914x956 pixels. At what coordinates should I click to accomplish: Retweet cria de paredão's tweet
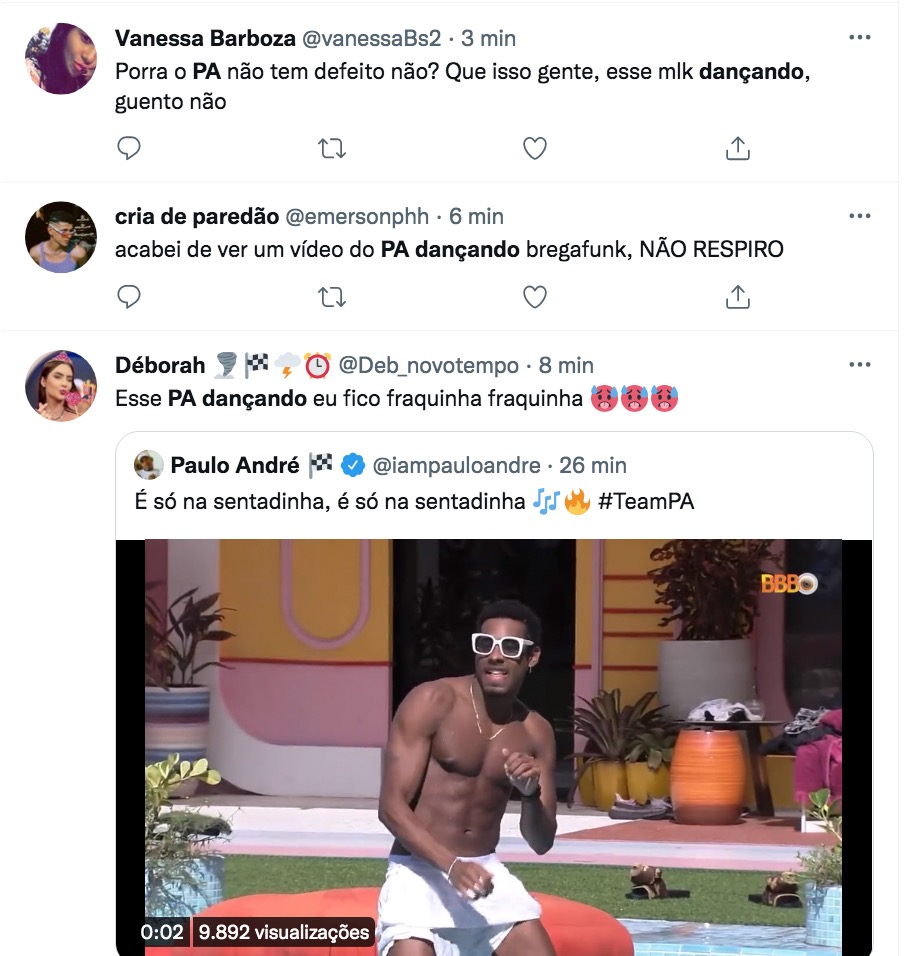pos(331,296)
